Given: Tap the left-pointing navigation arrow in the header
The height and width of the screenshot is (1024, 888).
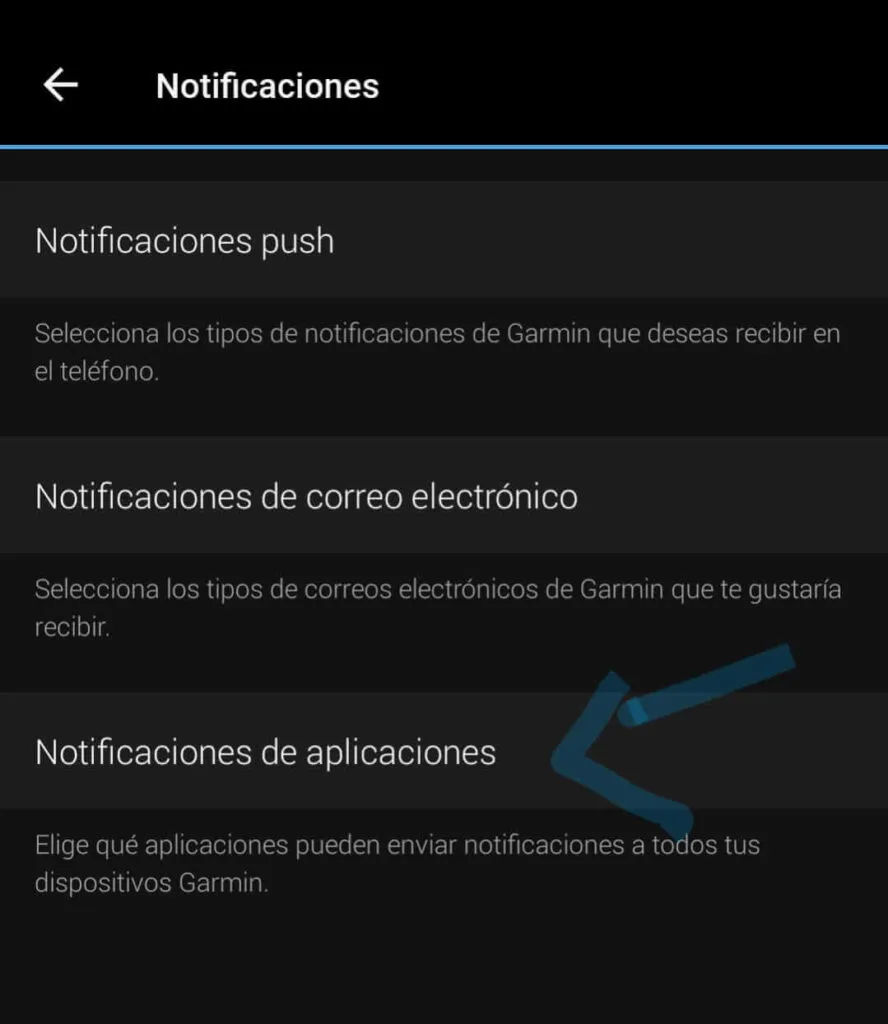Looking at the screenshot, I should click(60, 85).
